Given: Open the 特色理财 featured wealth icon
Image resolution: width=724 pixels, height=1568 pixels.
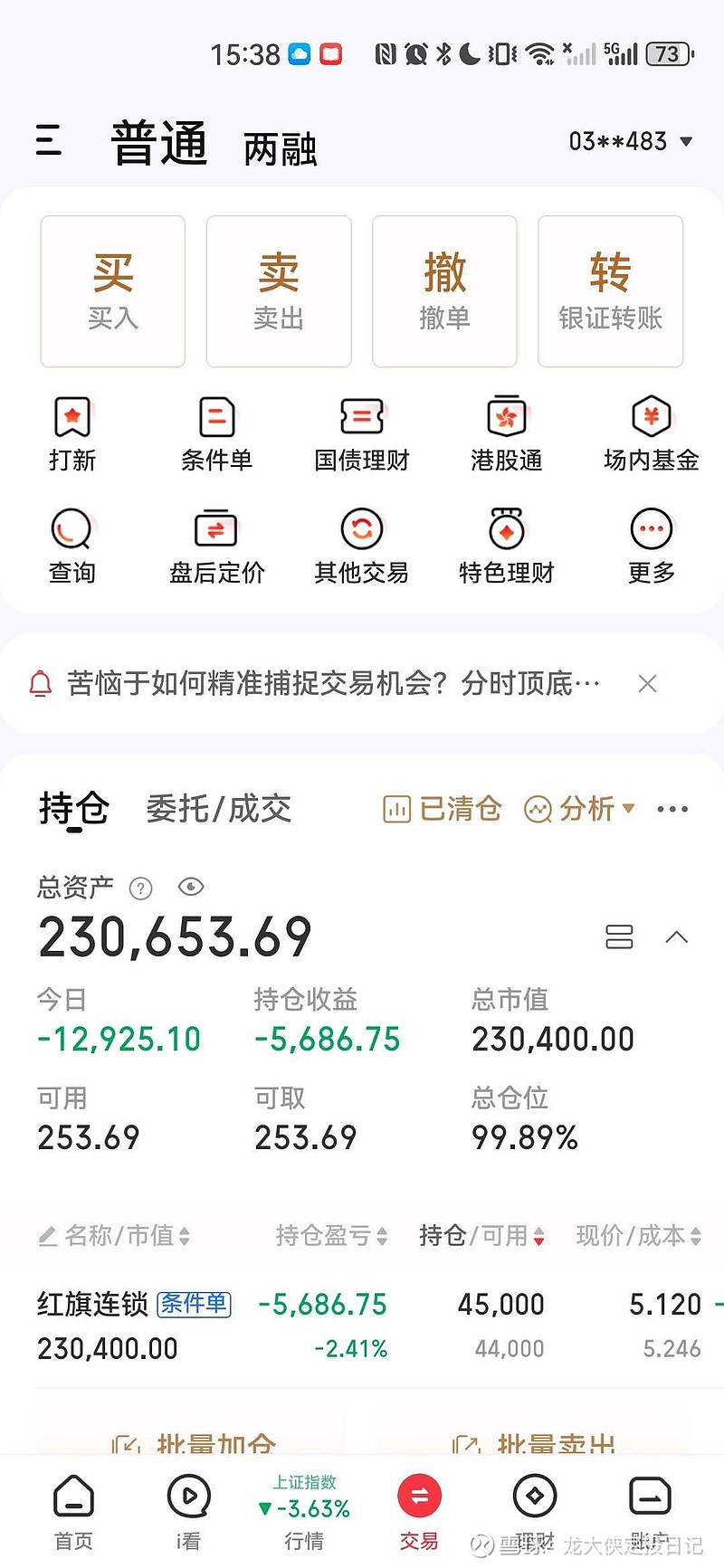Looking at the screenshot, I should 506,543.
